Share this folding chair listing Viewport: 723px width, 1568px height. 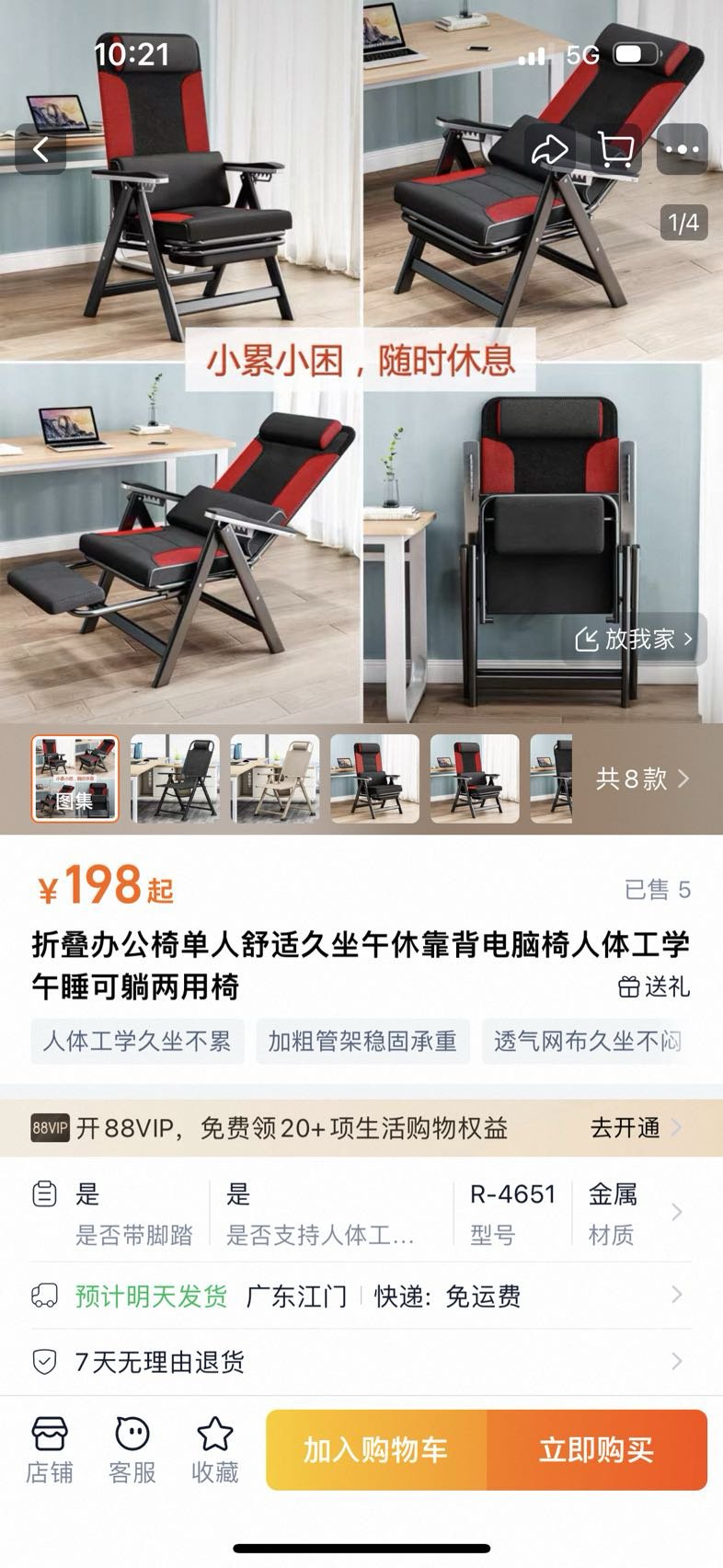coord(550,149)
